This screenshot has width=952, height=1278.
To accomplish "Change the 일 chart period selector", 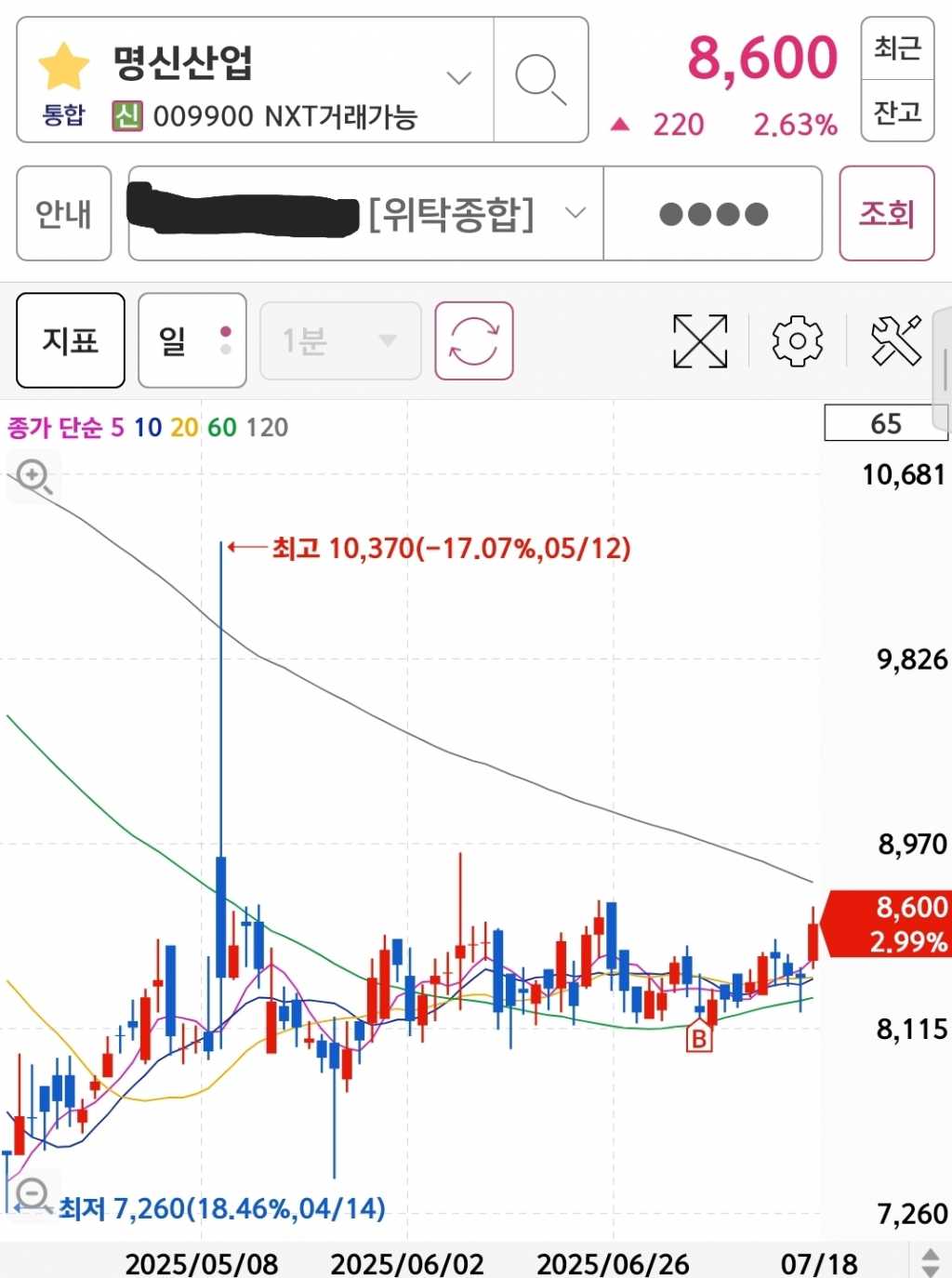I will (192, 340).
